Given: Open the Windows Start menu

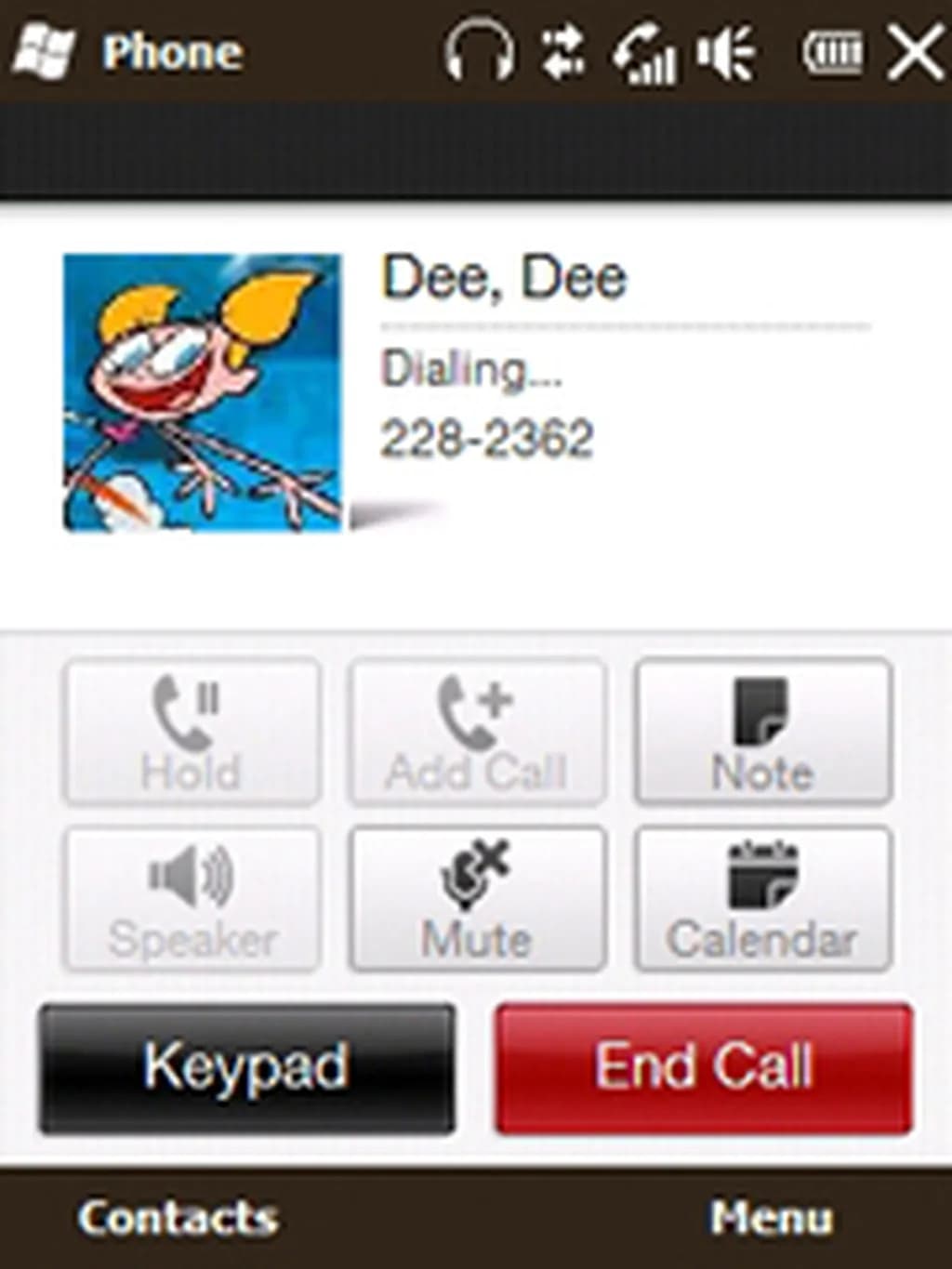Looking at the screenshot, I should click(44, 51).
